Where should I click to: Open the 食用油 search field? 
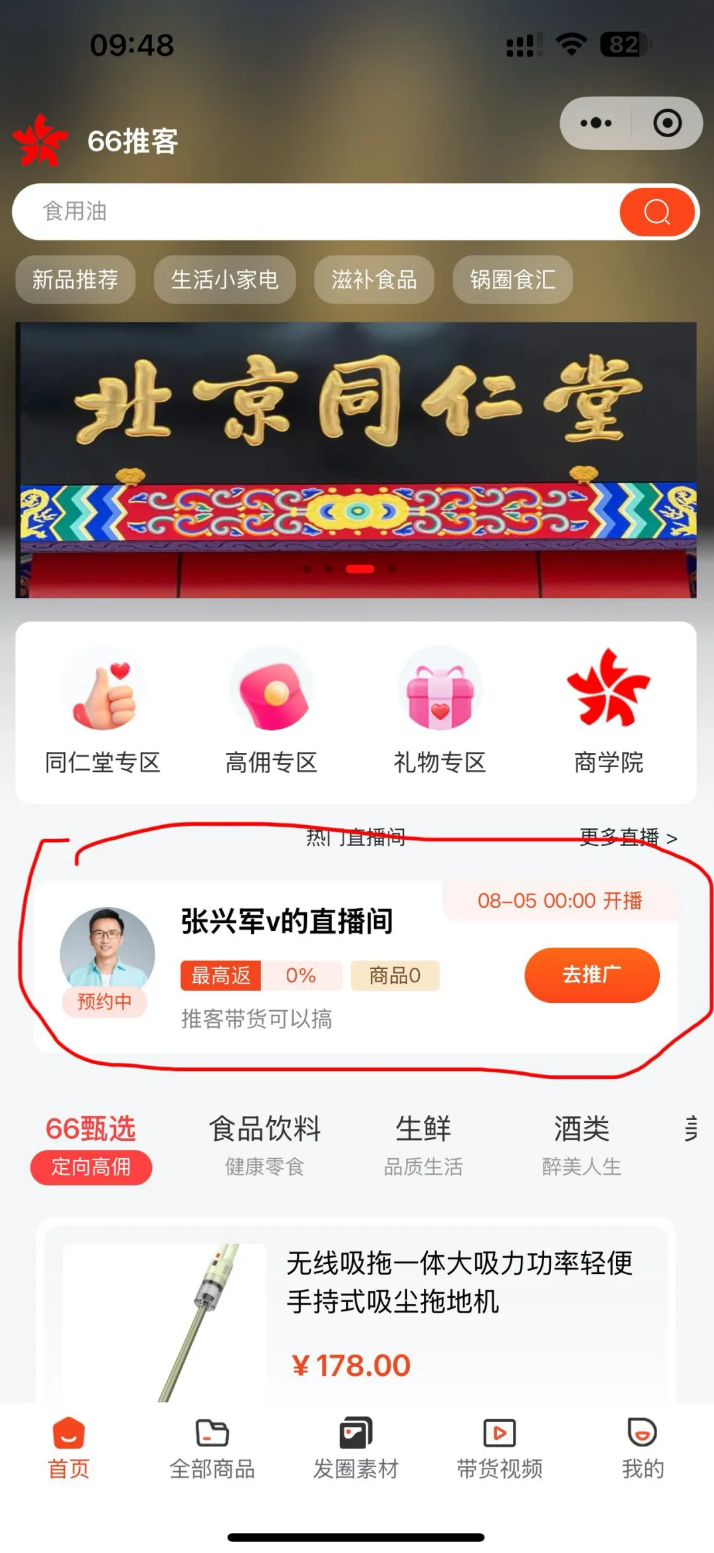point(320,211)
